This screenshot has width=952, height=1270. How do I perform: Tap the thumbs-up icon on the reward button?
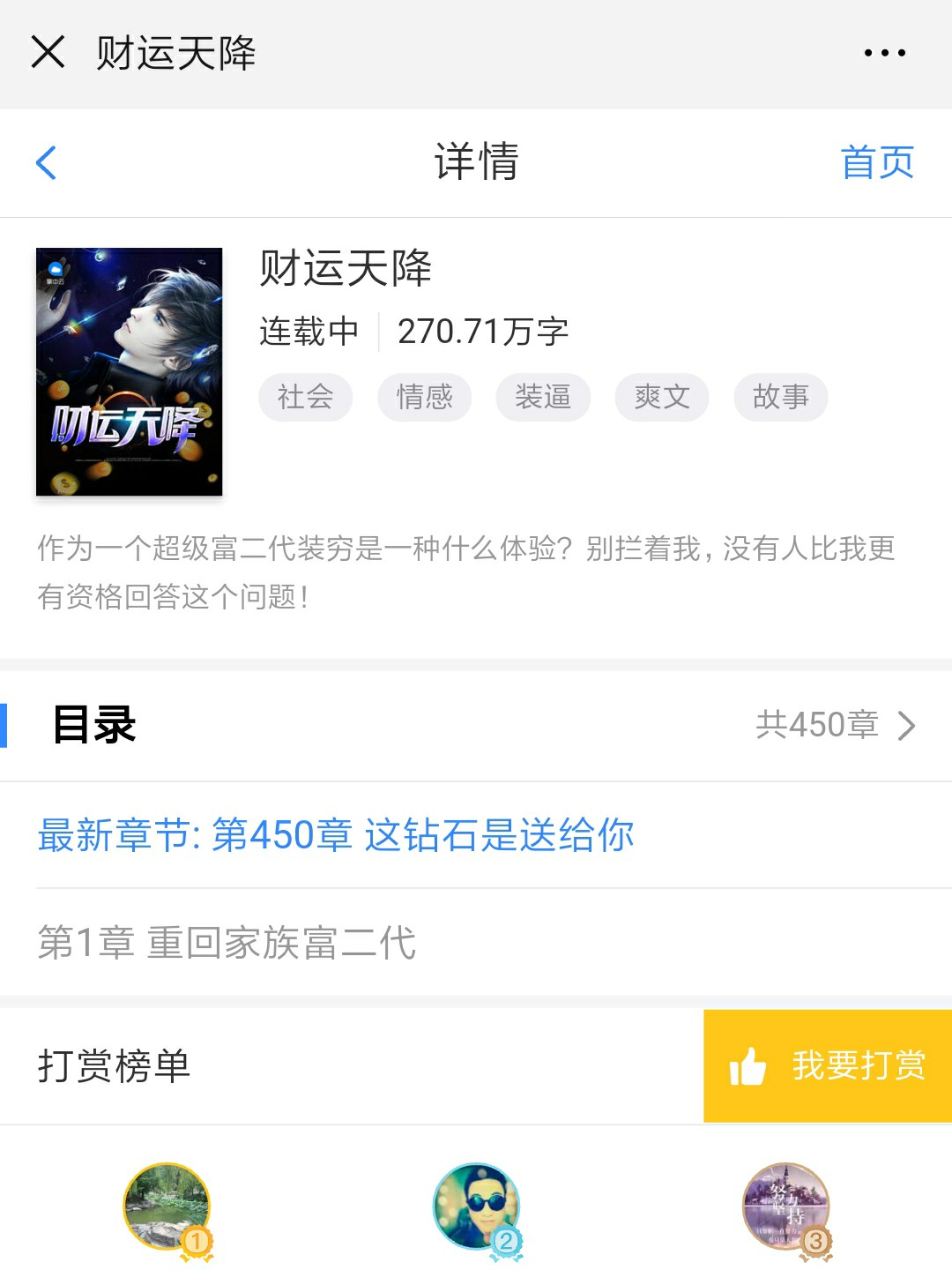(750, 1065)
